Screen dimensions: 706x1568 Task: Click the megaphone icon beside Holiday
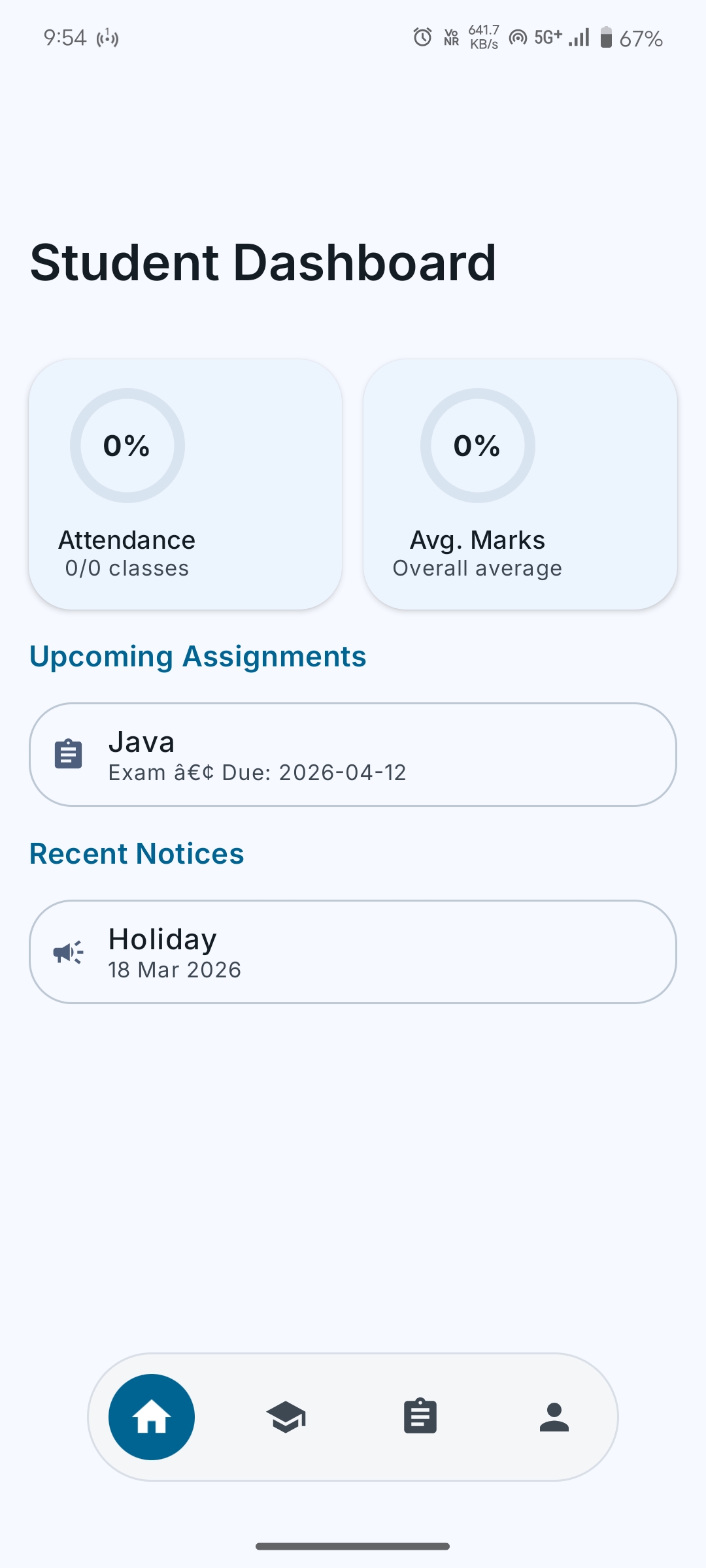point(68,952)
